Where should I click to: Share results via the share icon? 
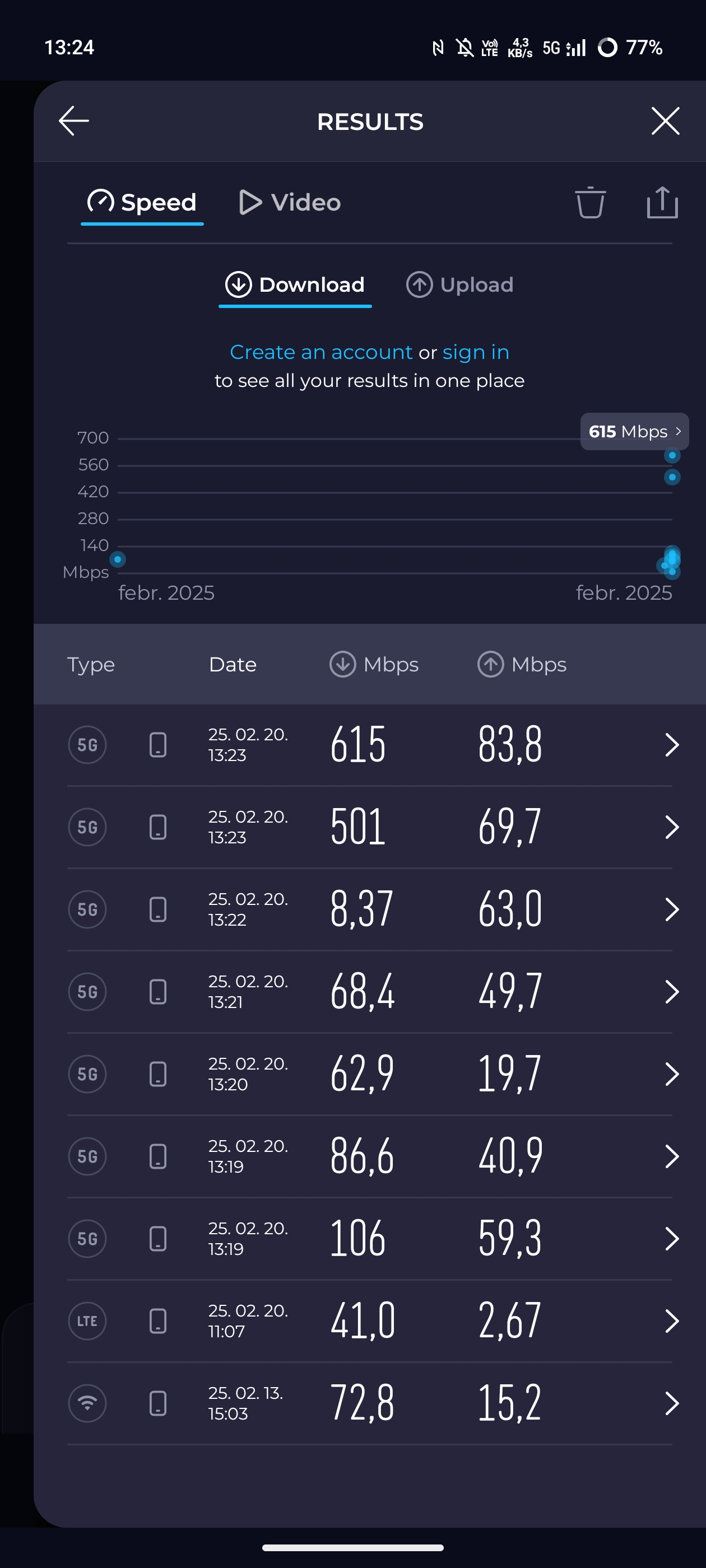coord(662,202)
